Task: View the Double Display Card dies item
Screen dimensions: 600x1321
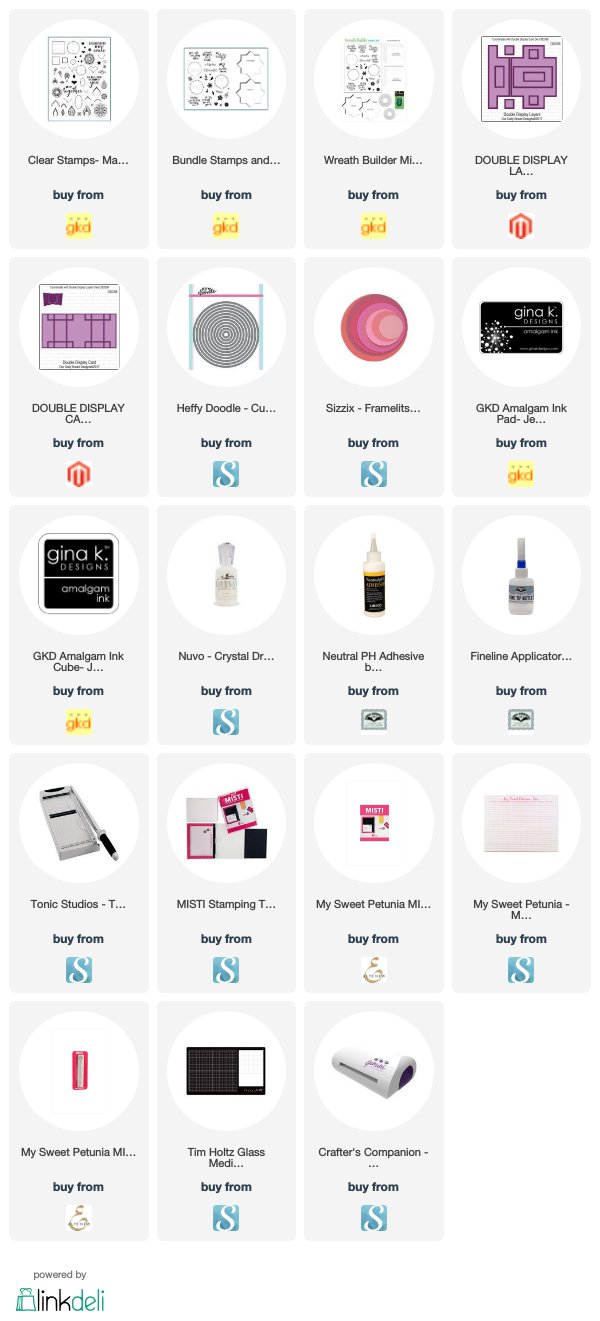Action: coord(78,377)
